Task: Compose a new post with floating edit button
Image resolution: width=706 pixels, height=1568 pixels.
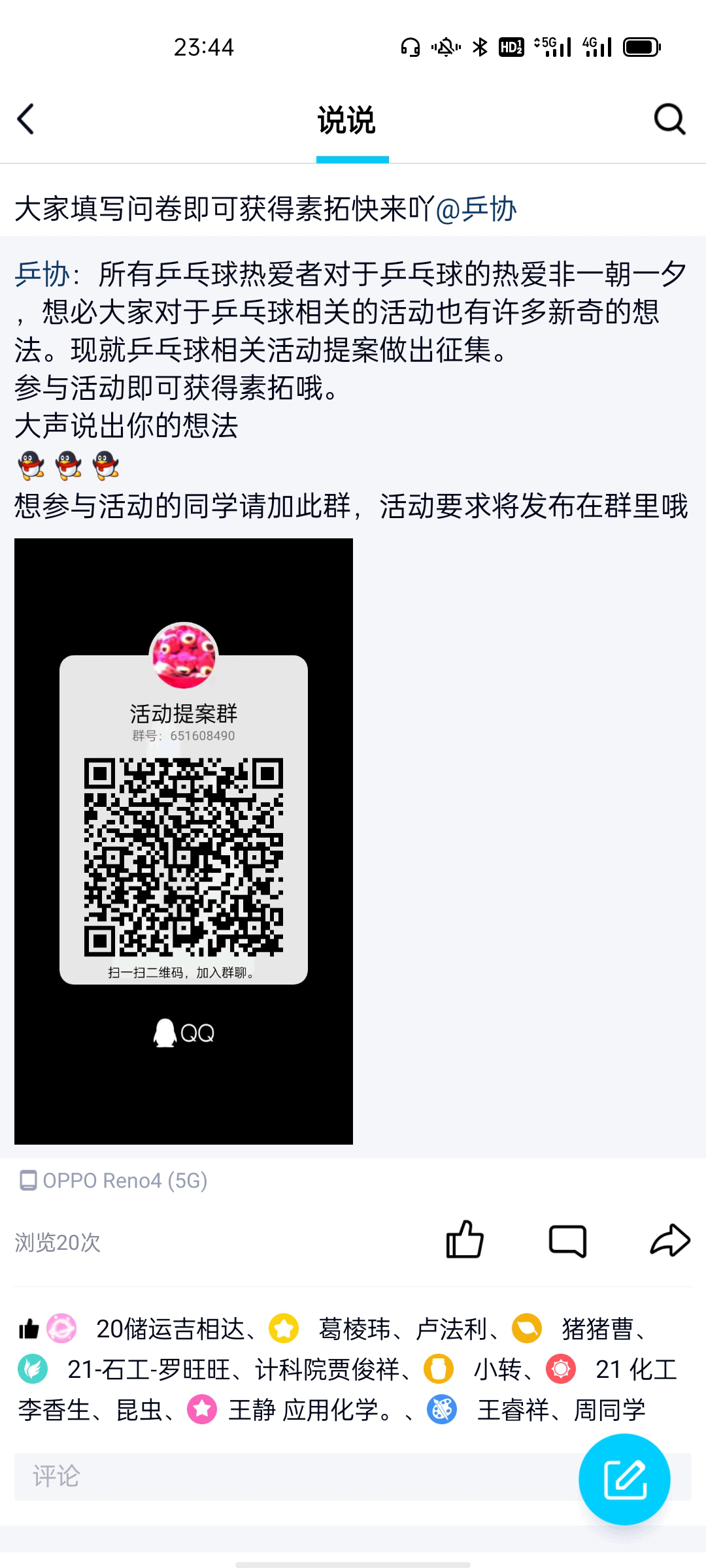Action: [x=624, y=1479]
